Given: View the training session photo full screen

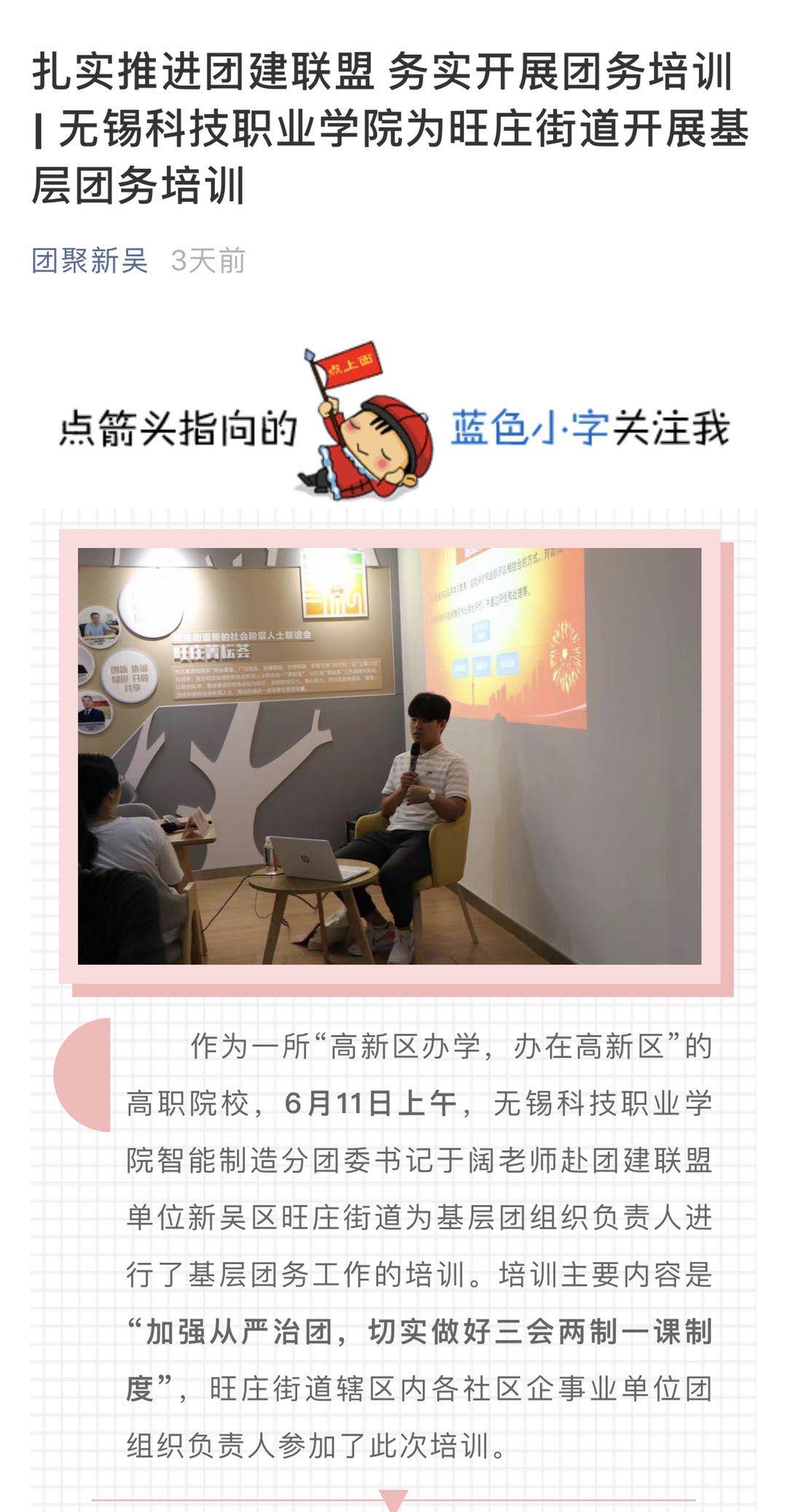Looking at the screenshot, I should [x=389, y=756].
